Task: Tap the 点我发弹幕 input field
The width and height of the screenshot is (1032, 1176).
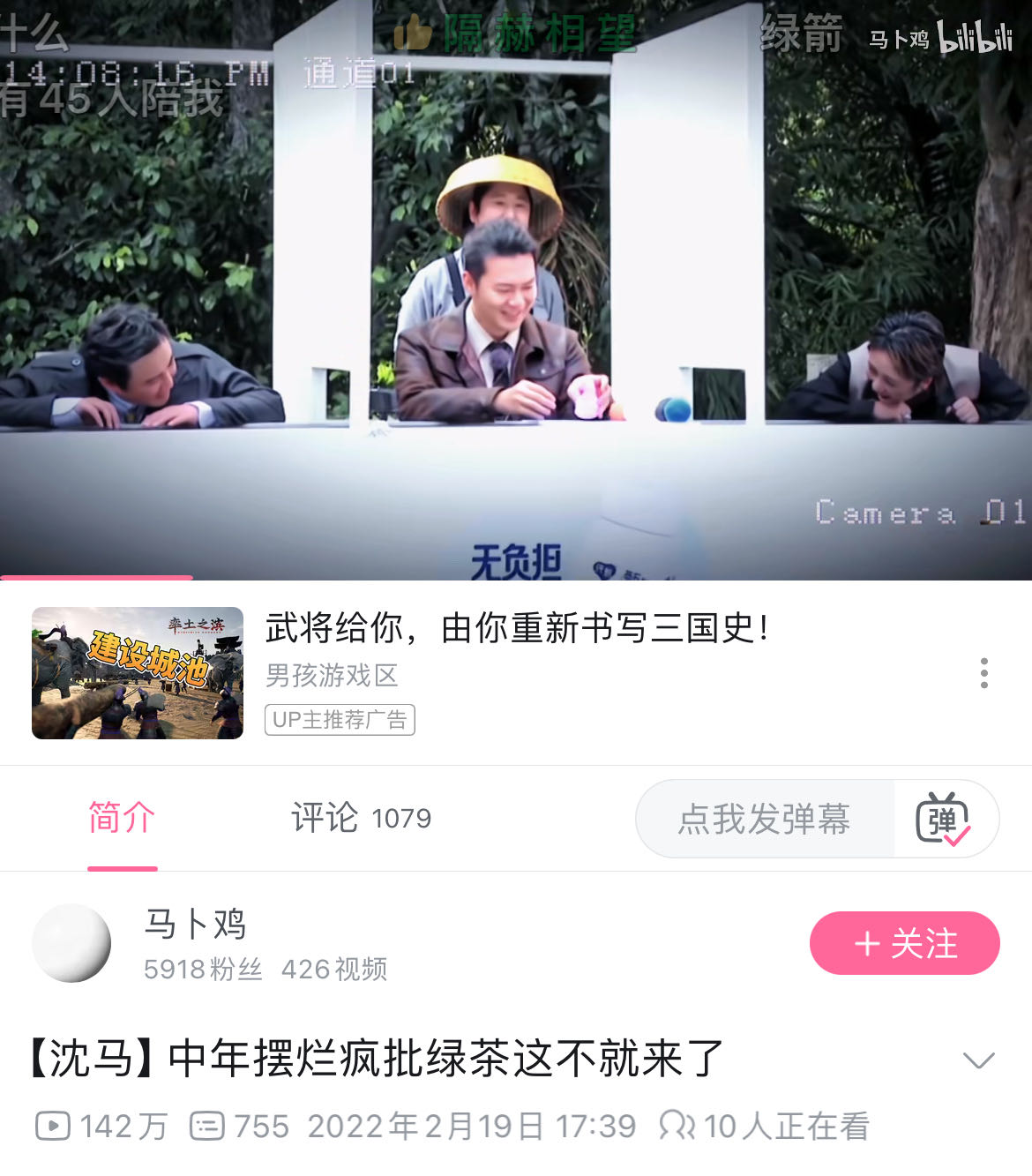Action: tap(764, 819)
